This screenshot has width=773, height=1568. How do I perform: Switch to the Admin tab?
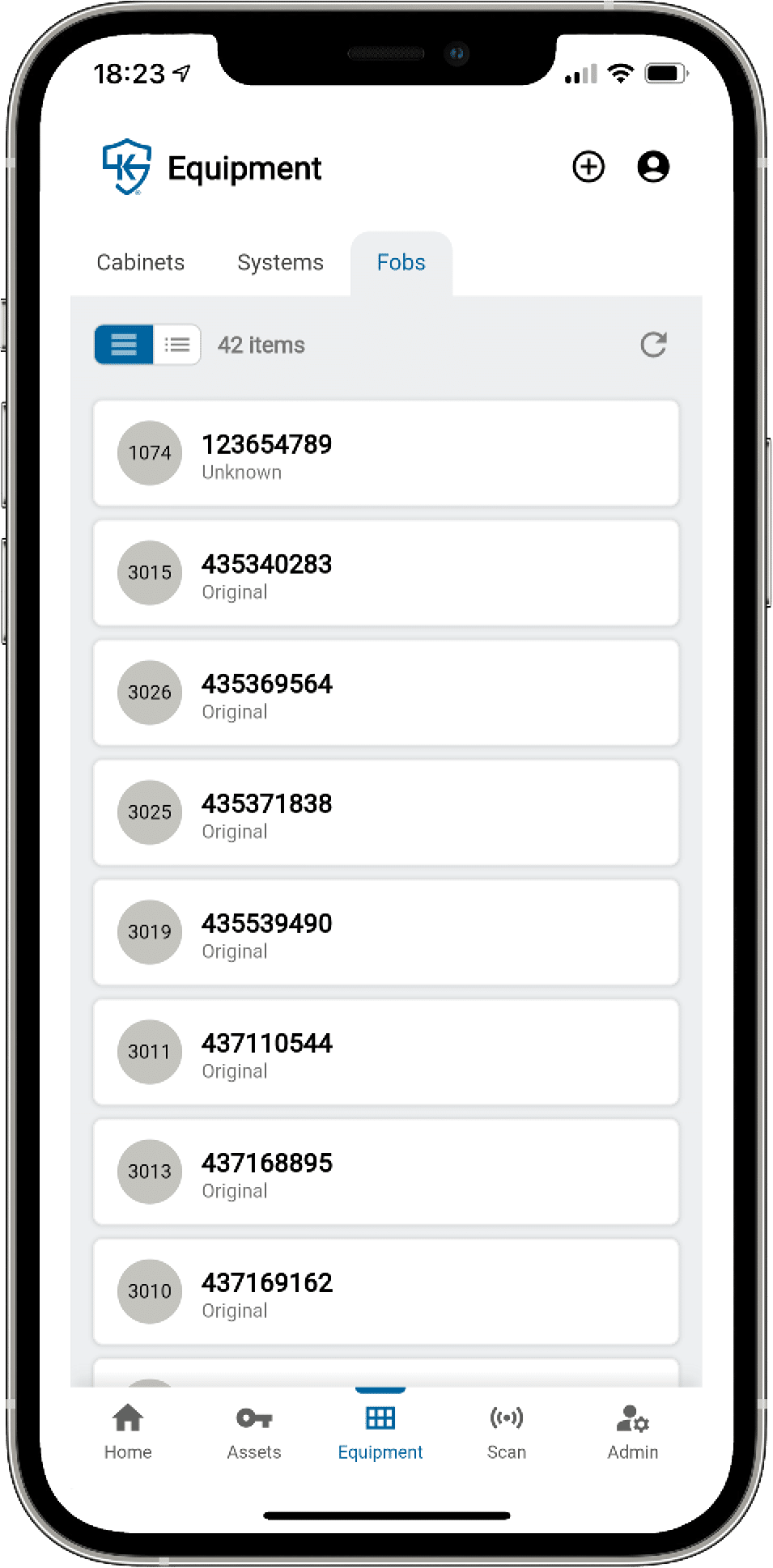click(x=633, y=1432)
